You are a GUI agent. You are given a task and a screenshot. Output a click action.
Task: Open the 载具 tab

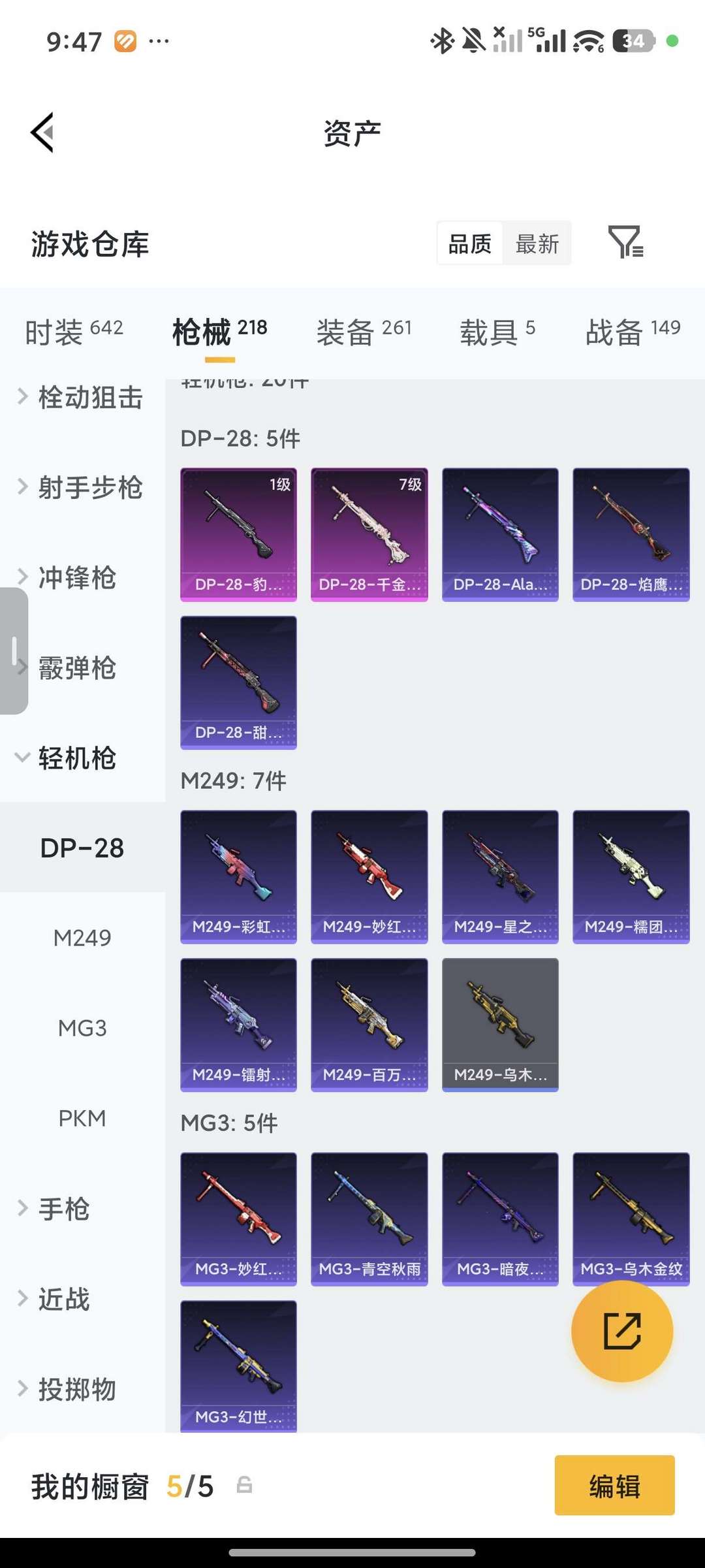pyautogui.click(x=497, y=332)
